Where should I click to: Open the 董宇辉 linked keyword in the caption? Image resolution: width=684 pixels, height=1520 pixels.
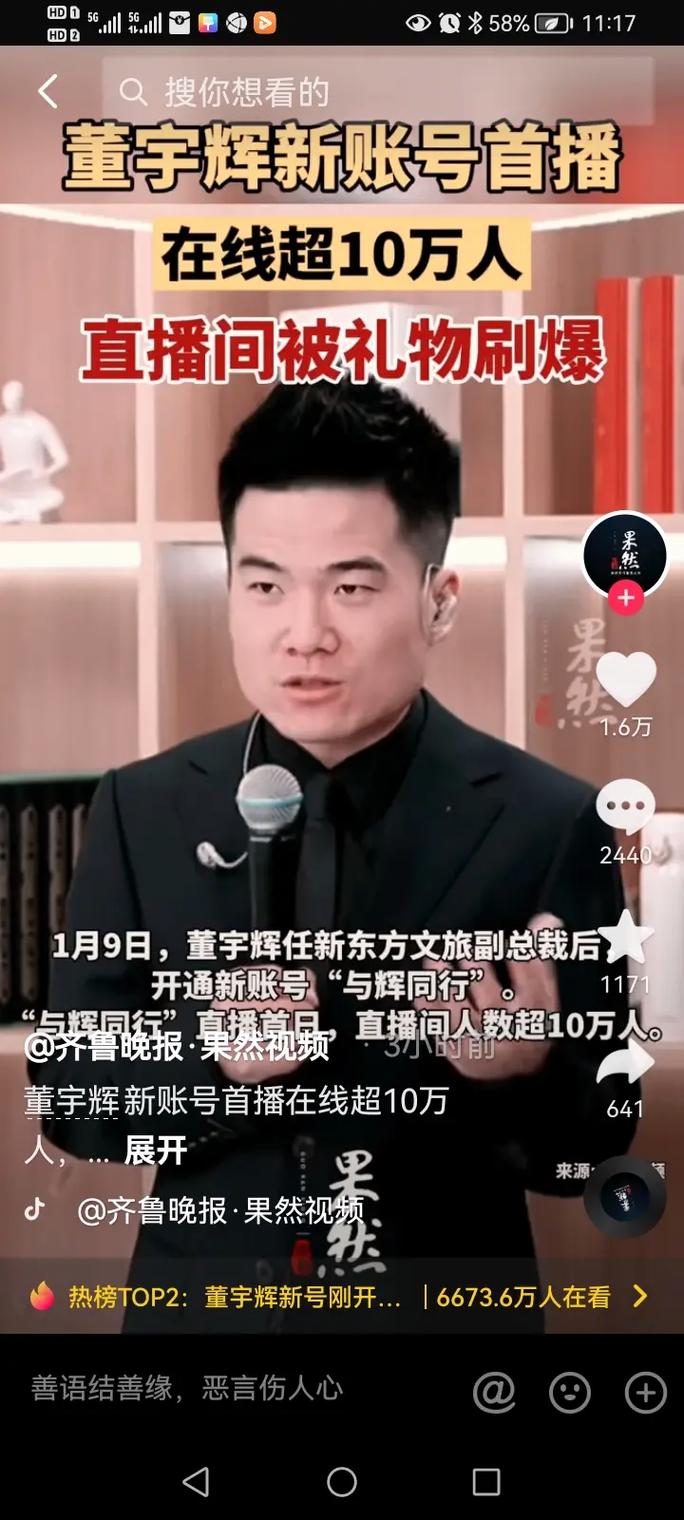pos(71,1101)
